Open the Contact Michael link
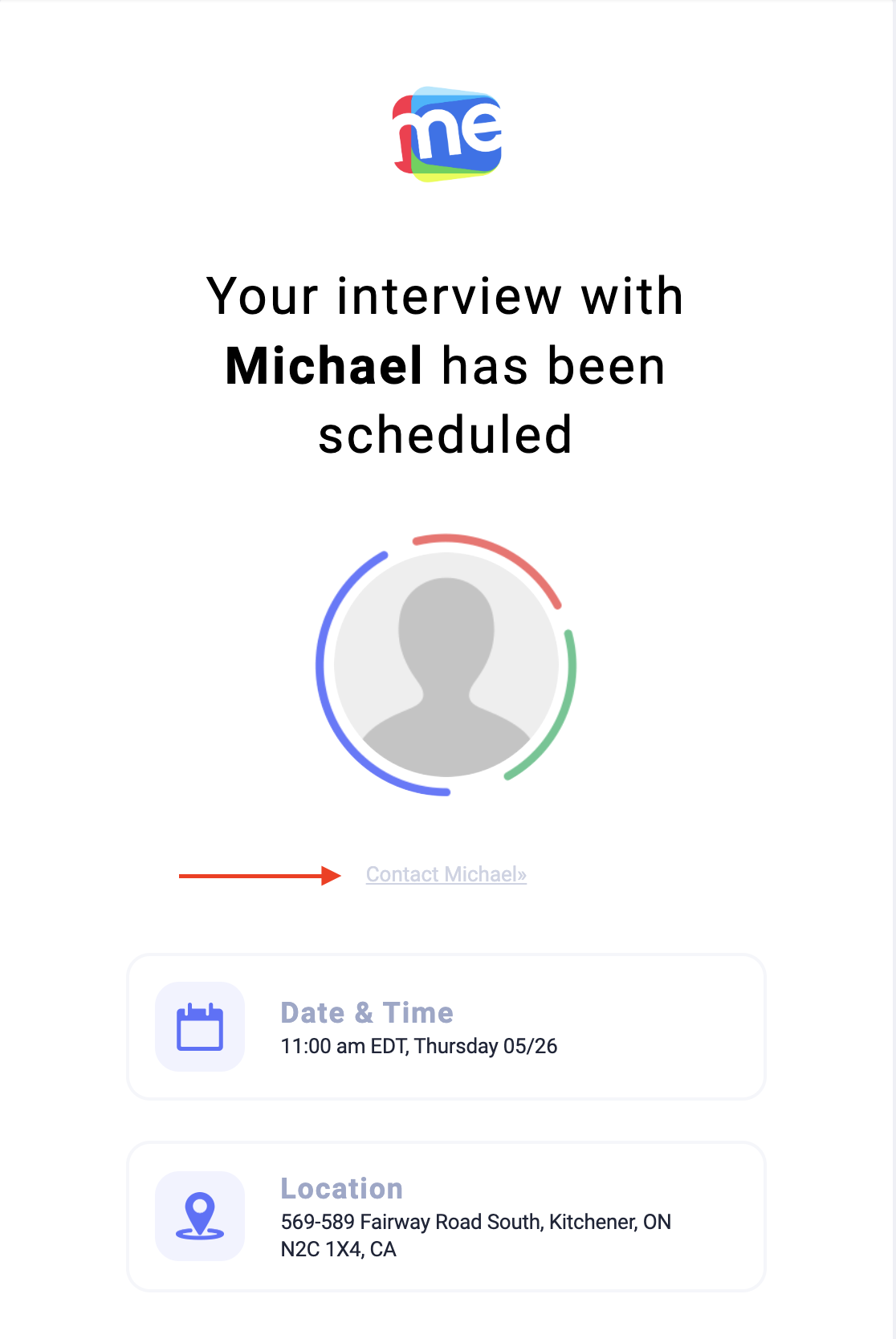896x1339 pixels. [446, 874]
